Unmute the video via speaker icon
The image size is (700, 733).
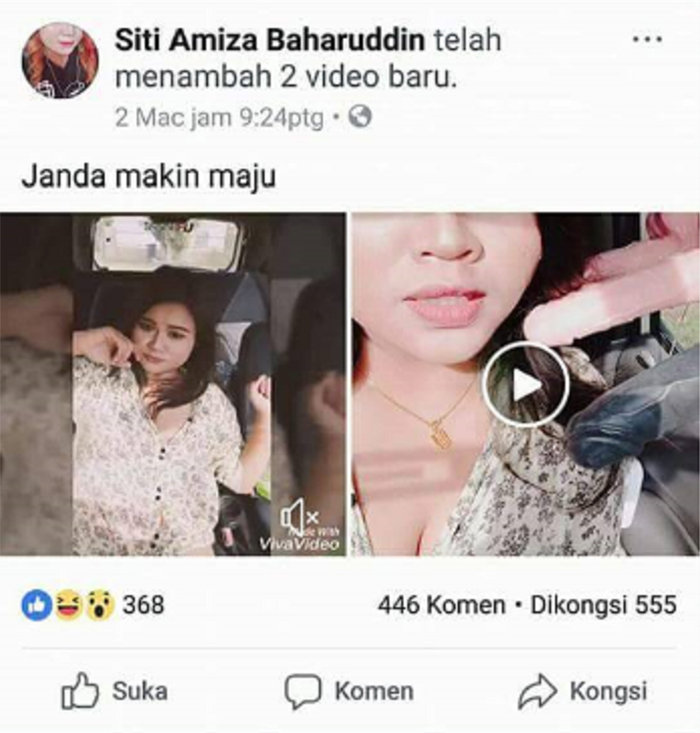300,516
